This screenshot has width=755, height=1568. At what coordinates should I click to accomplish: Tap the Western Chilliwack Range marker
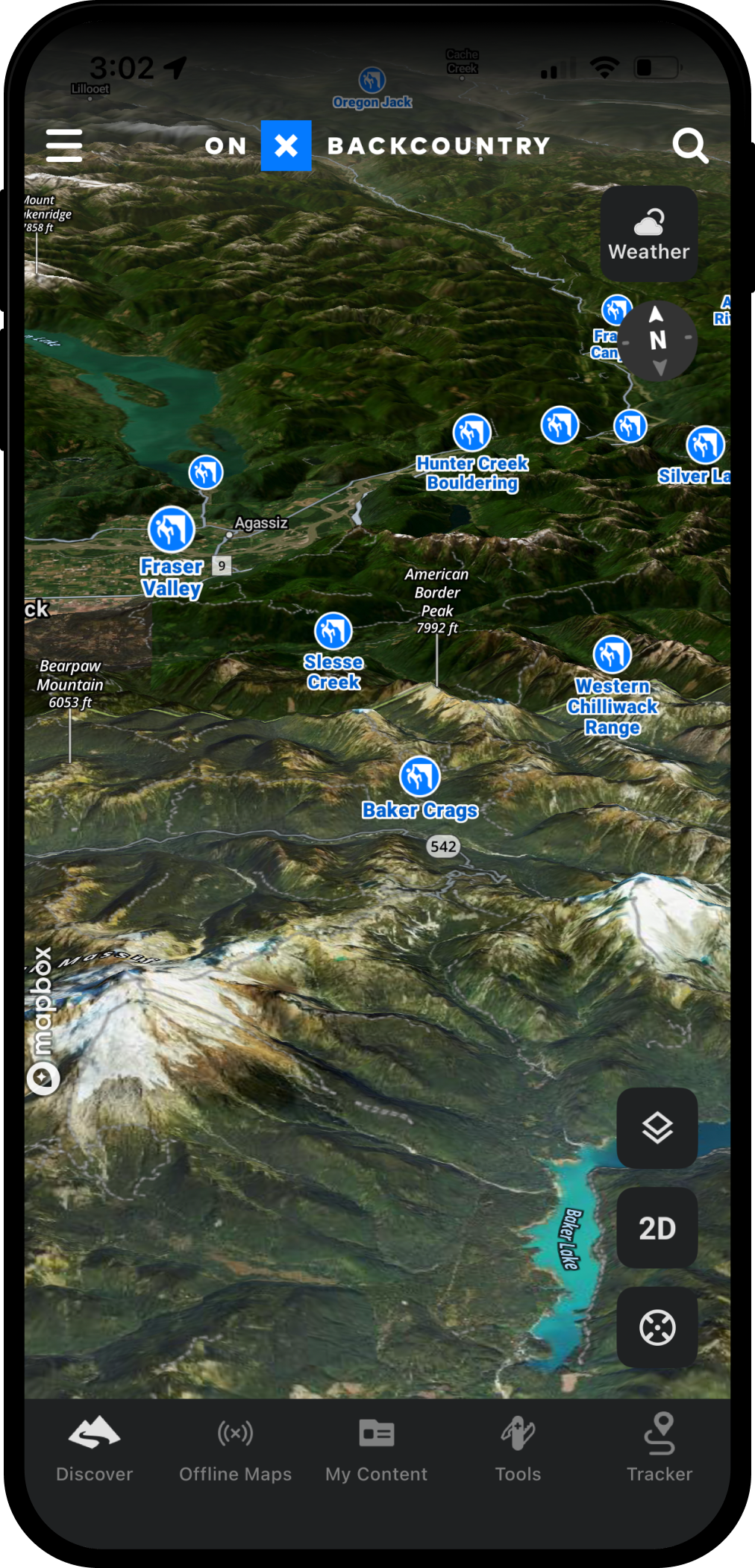[613, 655]
